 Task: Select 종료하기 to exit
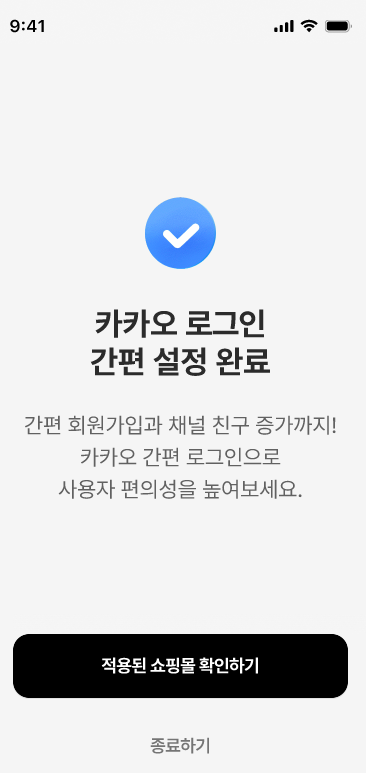[x=180, y=745]
